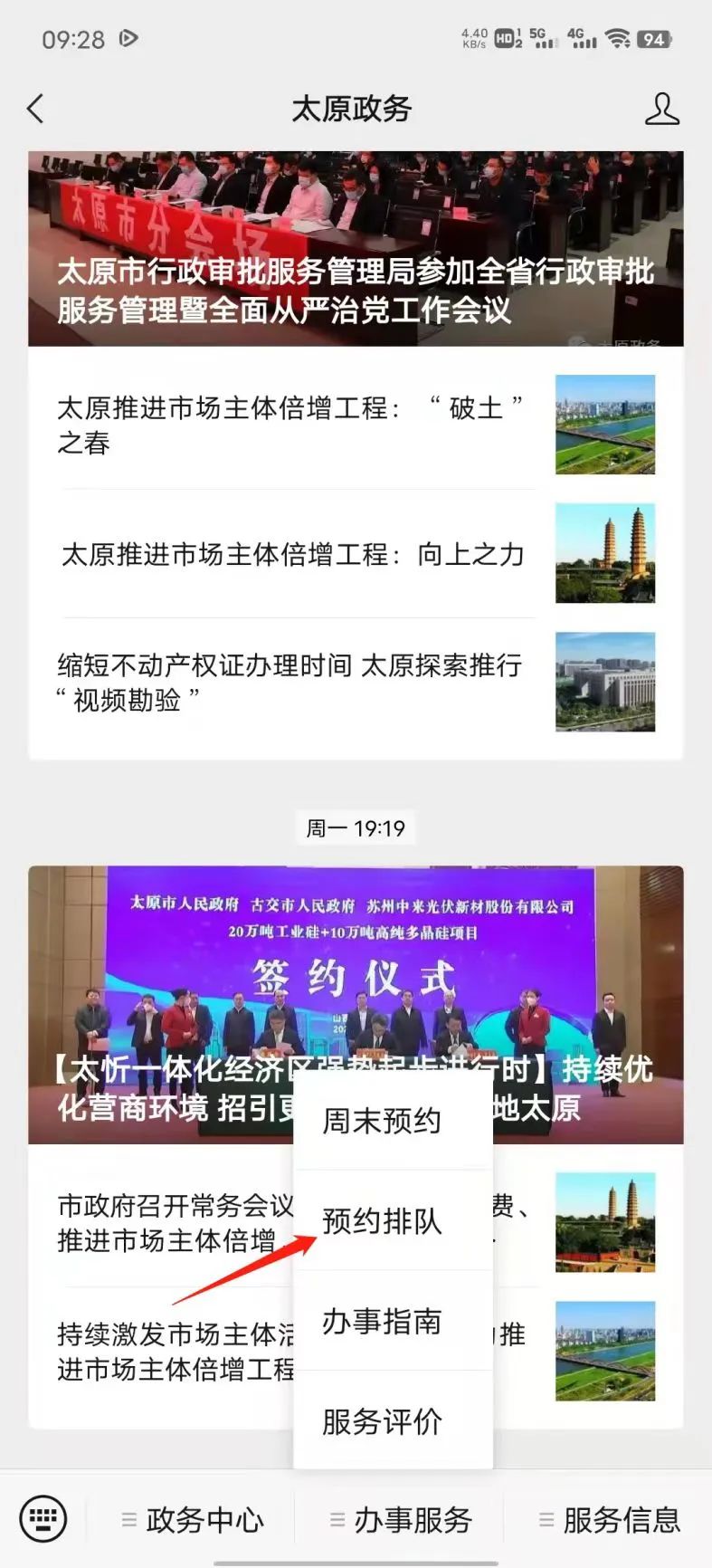Open the article ending in "破土"之春
The width and height of the screenshot is (712, 1568).
click(356, 425)
